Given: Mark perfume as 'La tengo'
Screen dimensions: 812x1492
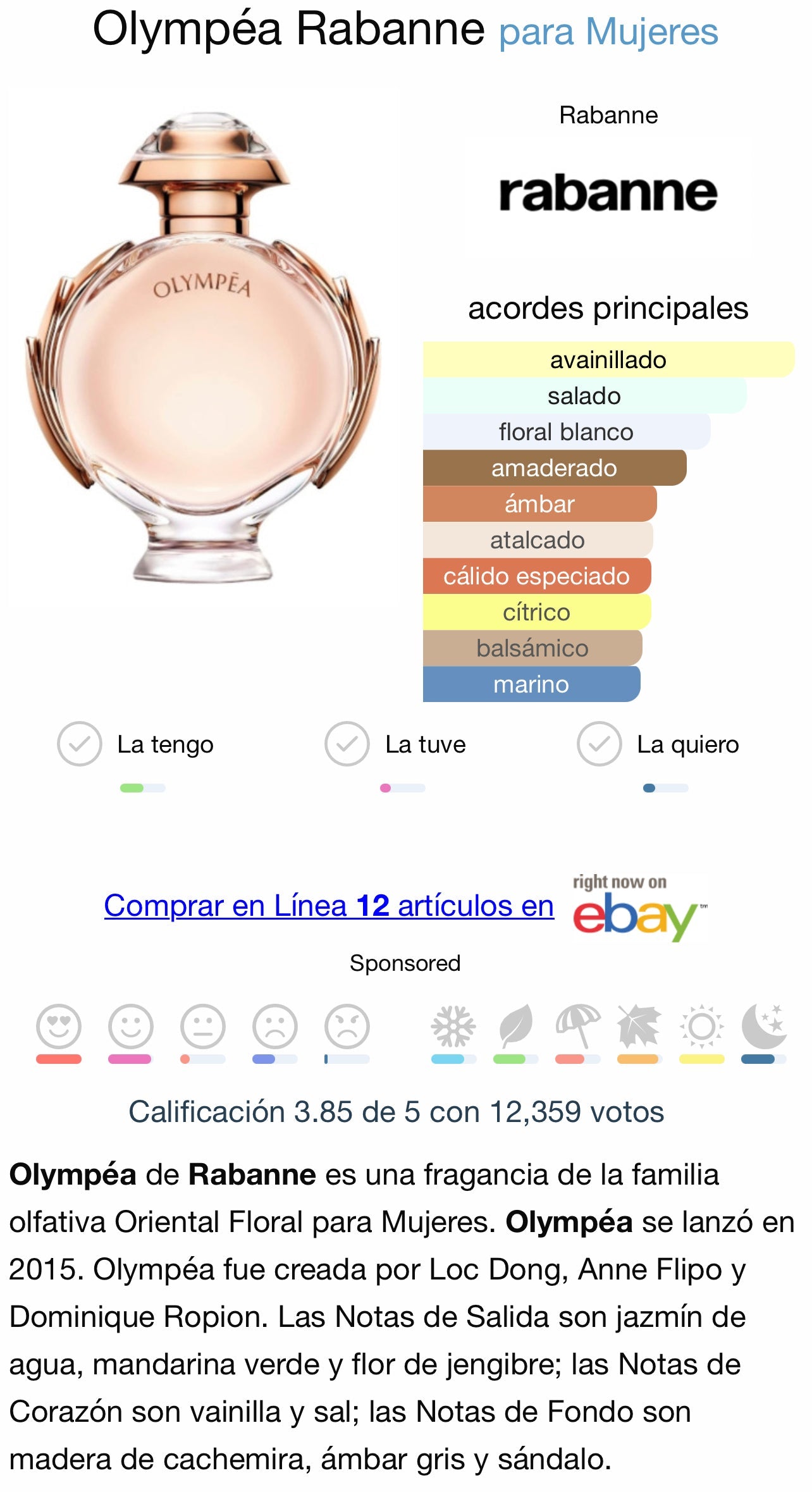Looking at the screenshot, I should [80, 744].
